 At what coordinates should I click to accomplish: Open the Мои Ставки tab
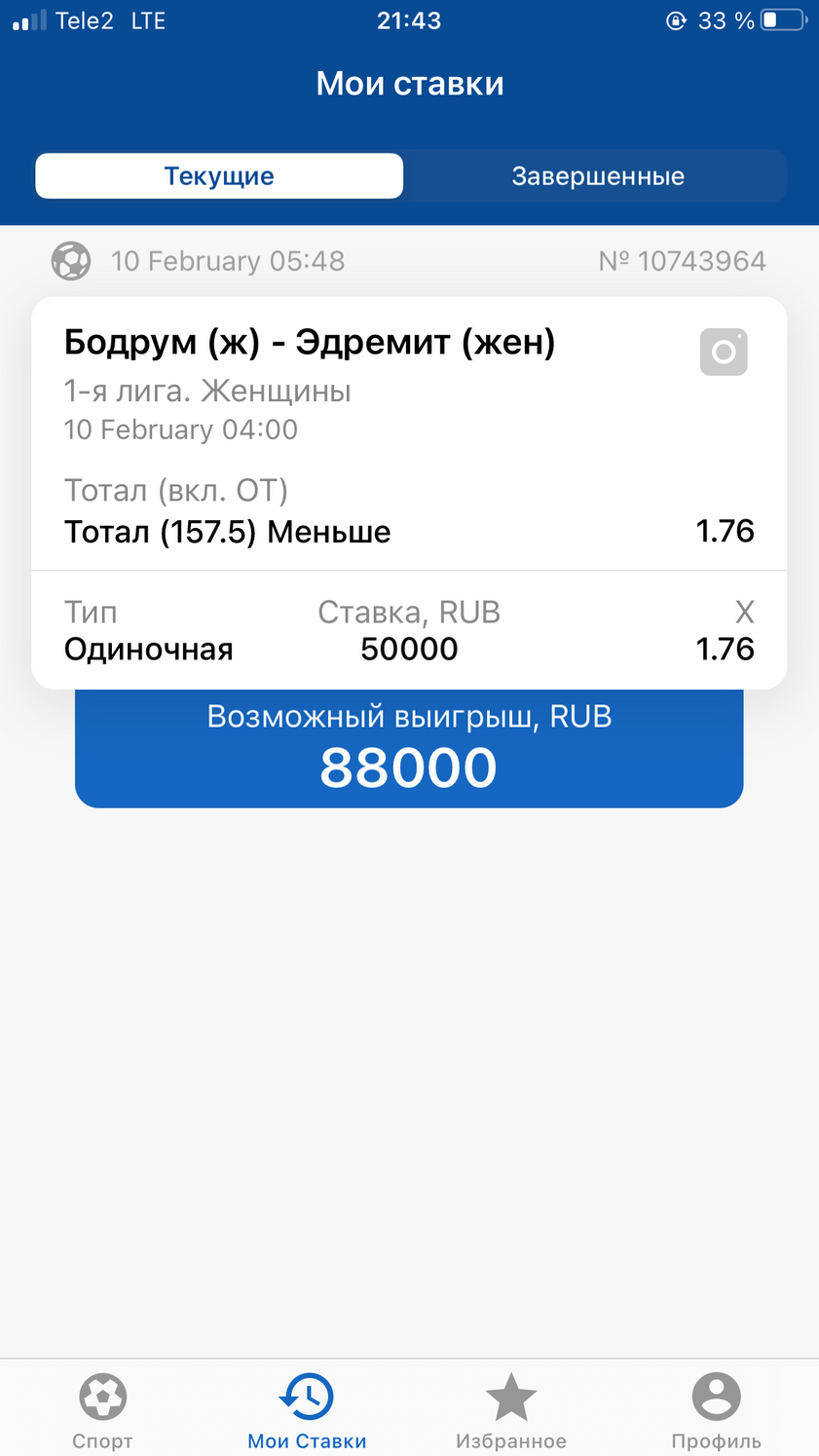pyautogui.click(x=307, y=1410)
